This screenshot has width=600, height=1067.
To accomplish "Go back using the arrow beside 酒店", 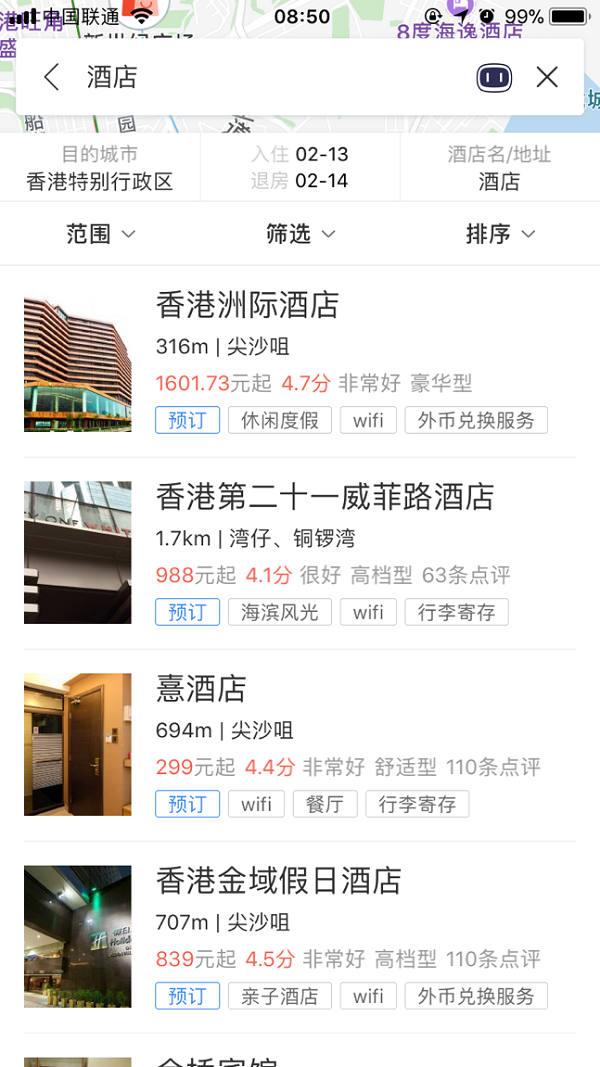I will point(52,77).
